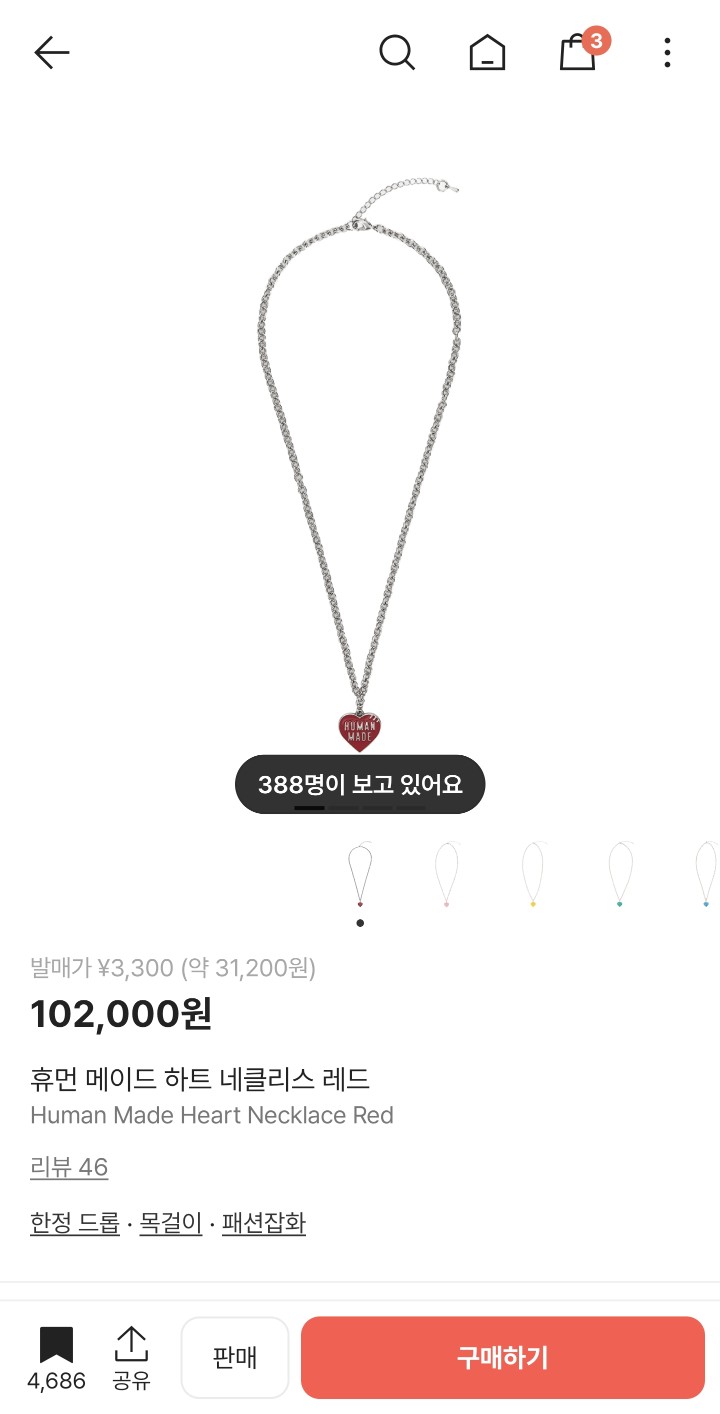720x1414 pixels.
Task: Tap the 판매 sell button
Action: (235, 1357)
